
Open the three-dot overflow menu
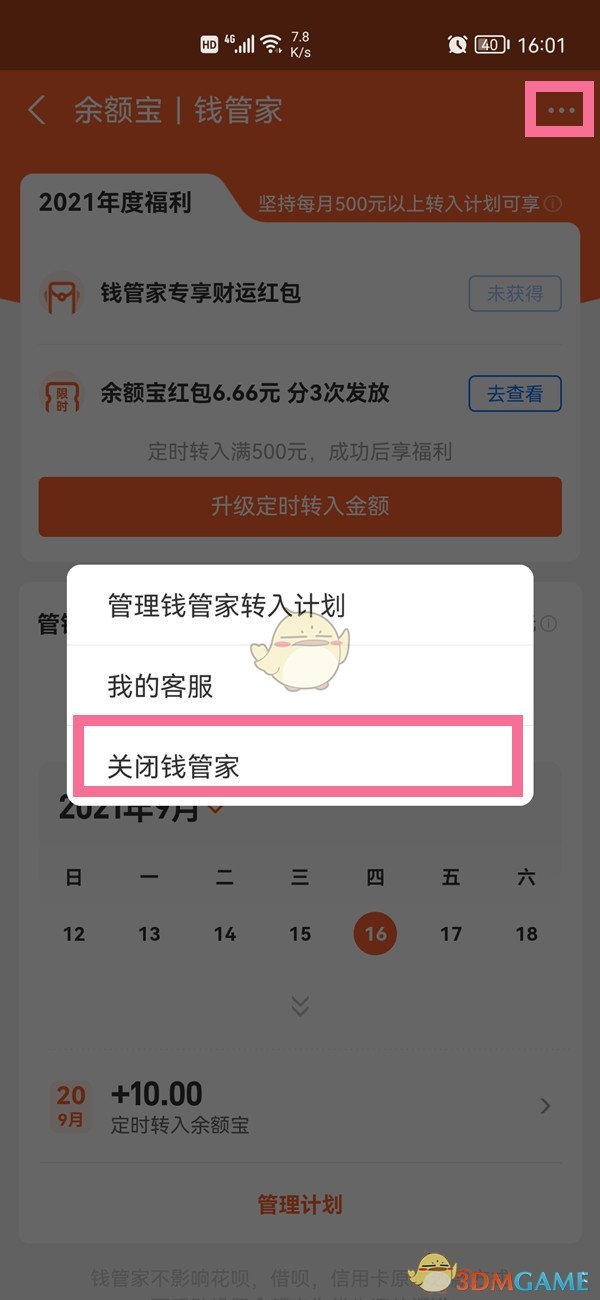pos(561,110)
